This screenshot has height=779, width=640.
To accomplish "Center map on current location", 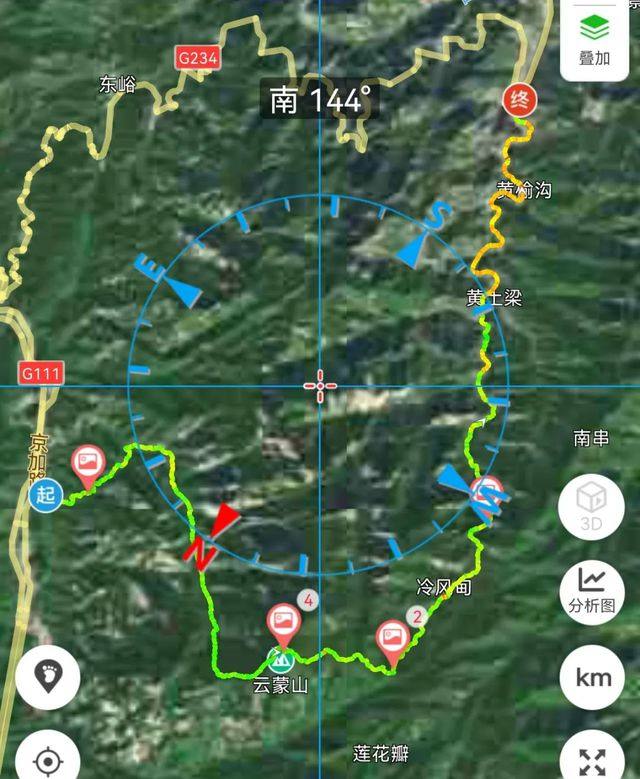I will (x=47, y=759).
